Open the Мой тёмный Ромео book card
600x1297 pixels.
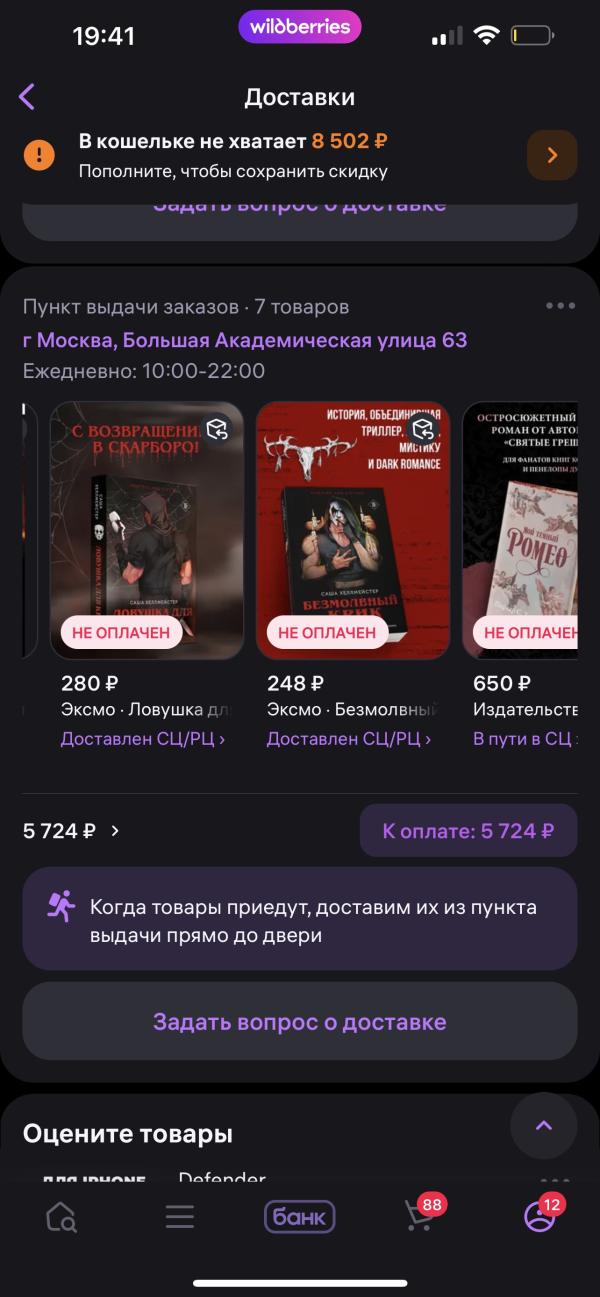coord(521,530)
